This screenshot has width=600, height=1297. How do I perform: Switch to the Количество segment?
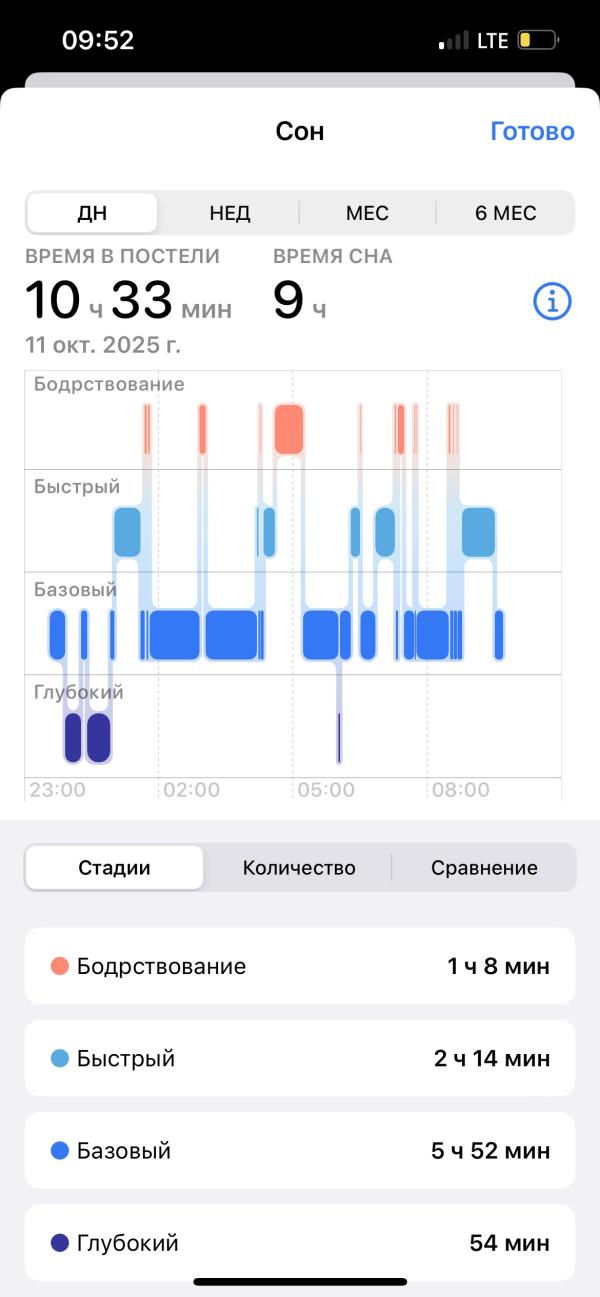(299, 868)
